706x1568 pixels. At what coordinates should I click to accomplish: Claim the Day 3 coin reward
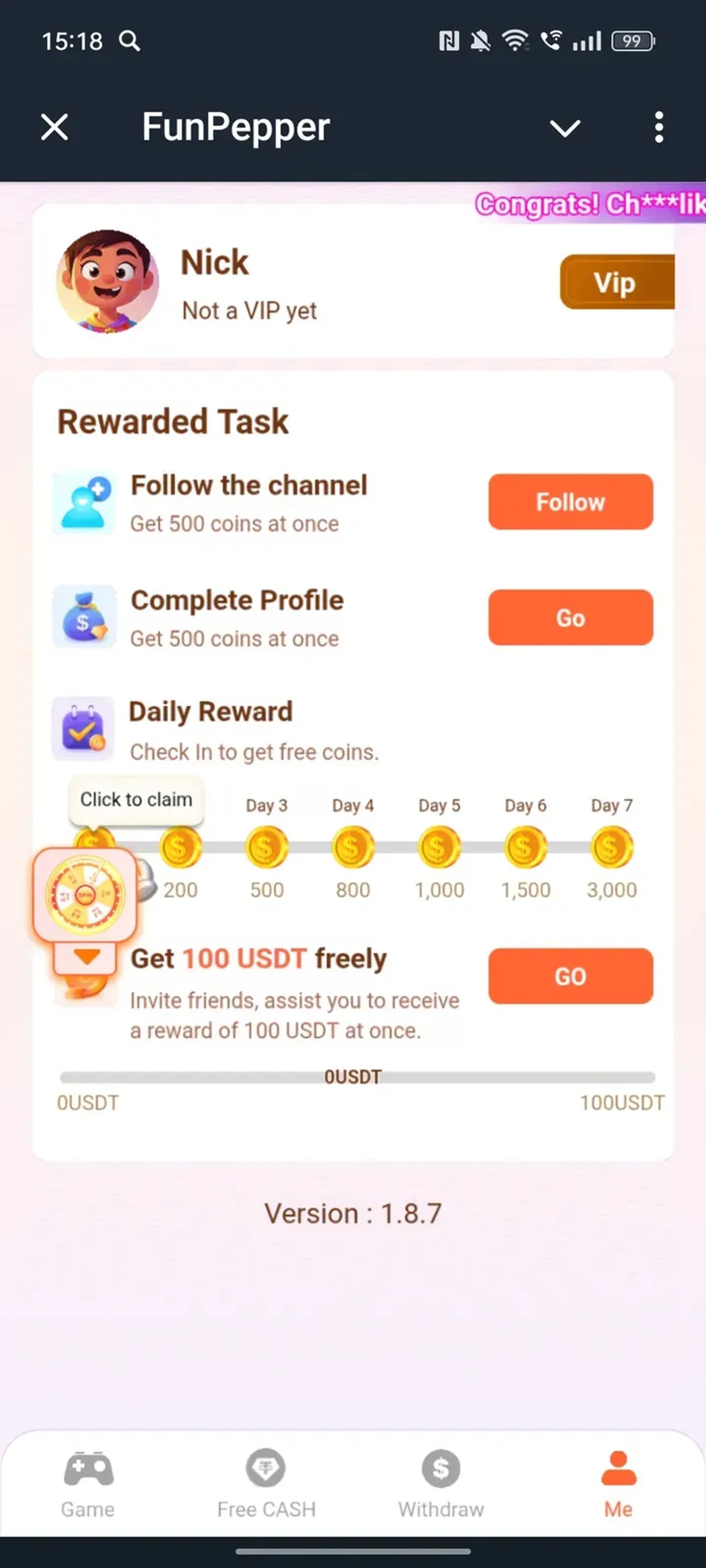(x=266, y=847)
